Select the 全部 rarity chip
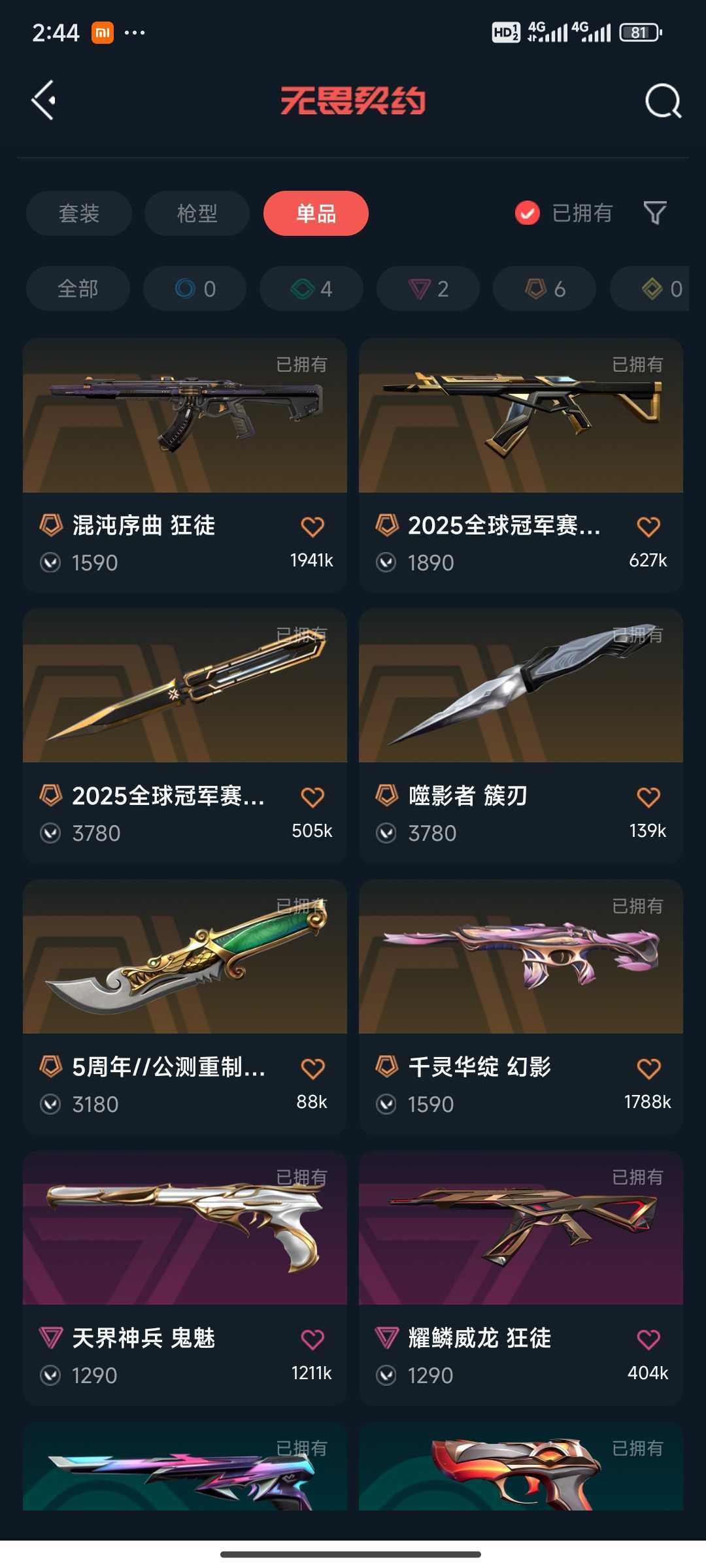The width and height of the screenshot is (706, 1568). (x=78, y=289)
